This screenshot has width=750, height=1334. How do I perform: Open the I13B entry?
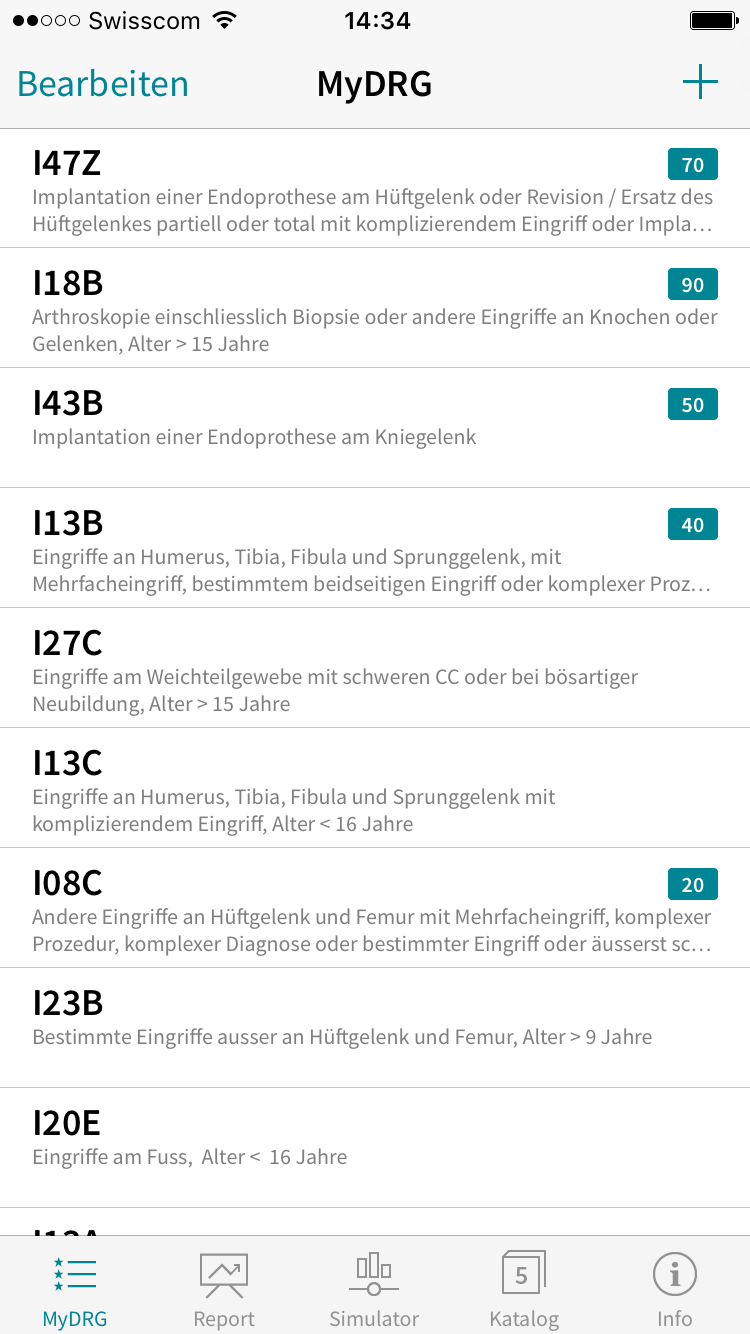click(375, 548)
